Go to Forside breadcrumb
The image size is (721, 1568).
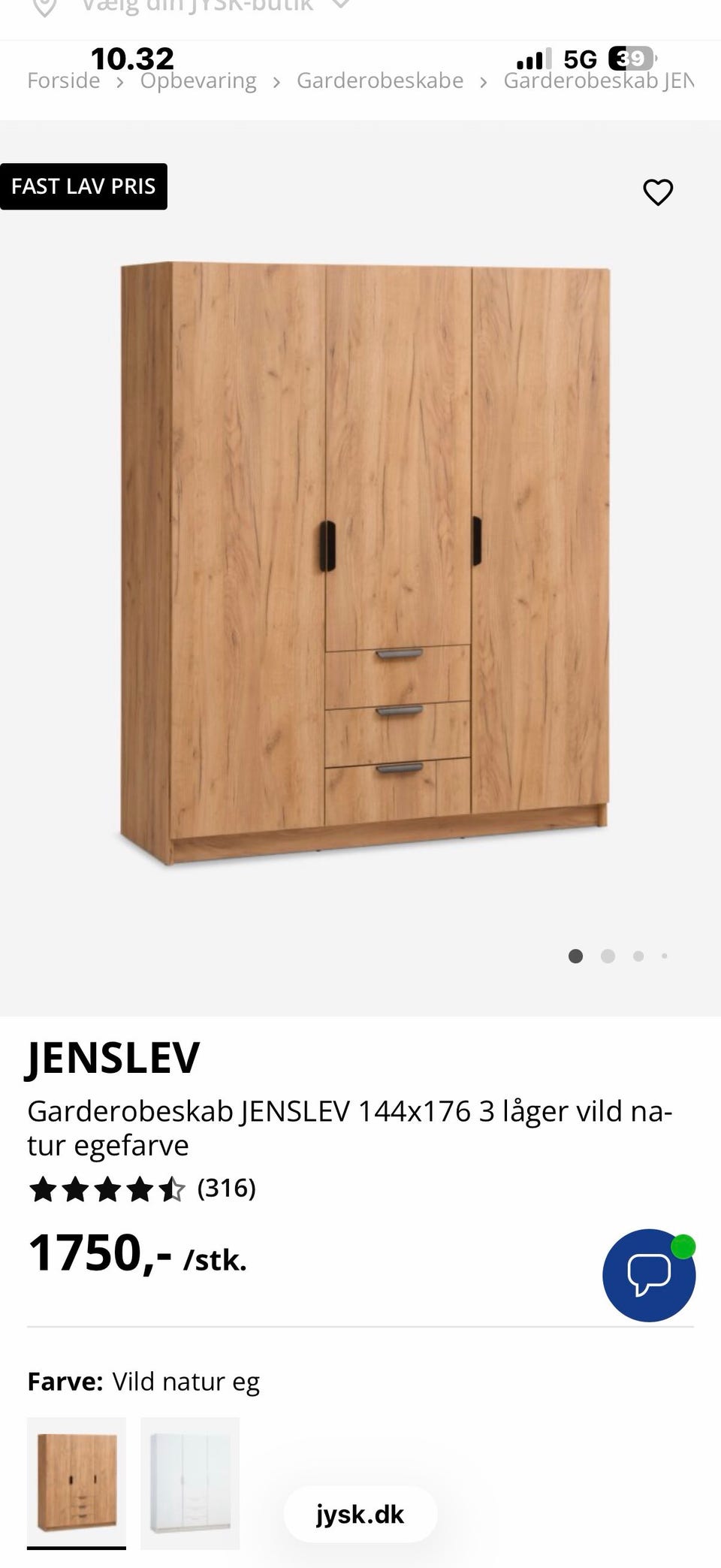pos(63,81)
